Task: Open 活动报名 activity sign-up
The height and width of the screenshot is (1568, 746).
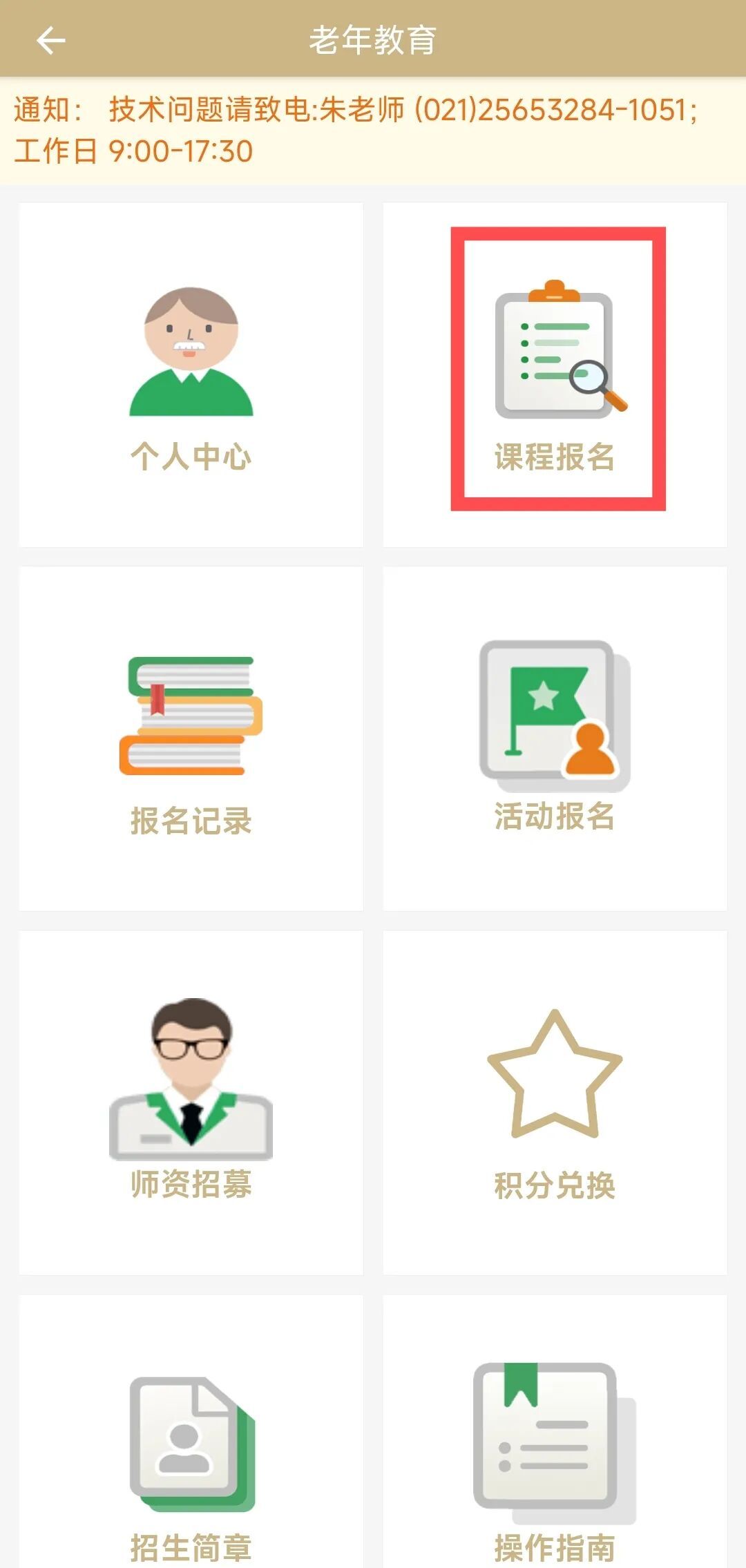Action: [x=555, y=739]
